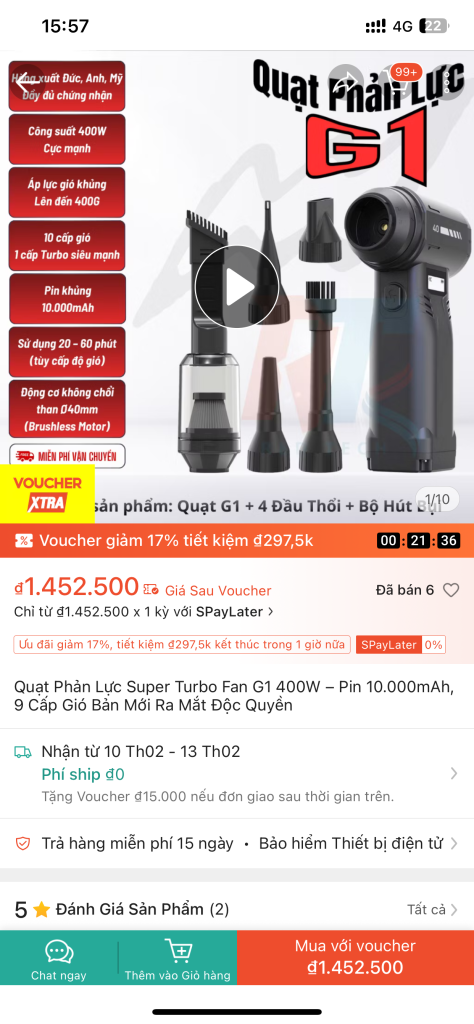The image size is (474, 1024).
Task: Tap Chat ngay to message seller
Action: (x=59, y=957)
